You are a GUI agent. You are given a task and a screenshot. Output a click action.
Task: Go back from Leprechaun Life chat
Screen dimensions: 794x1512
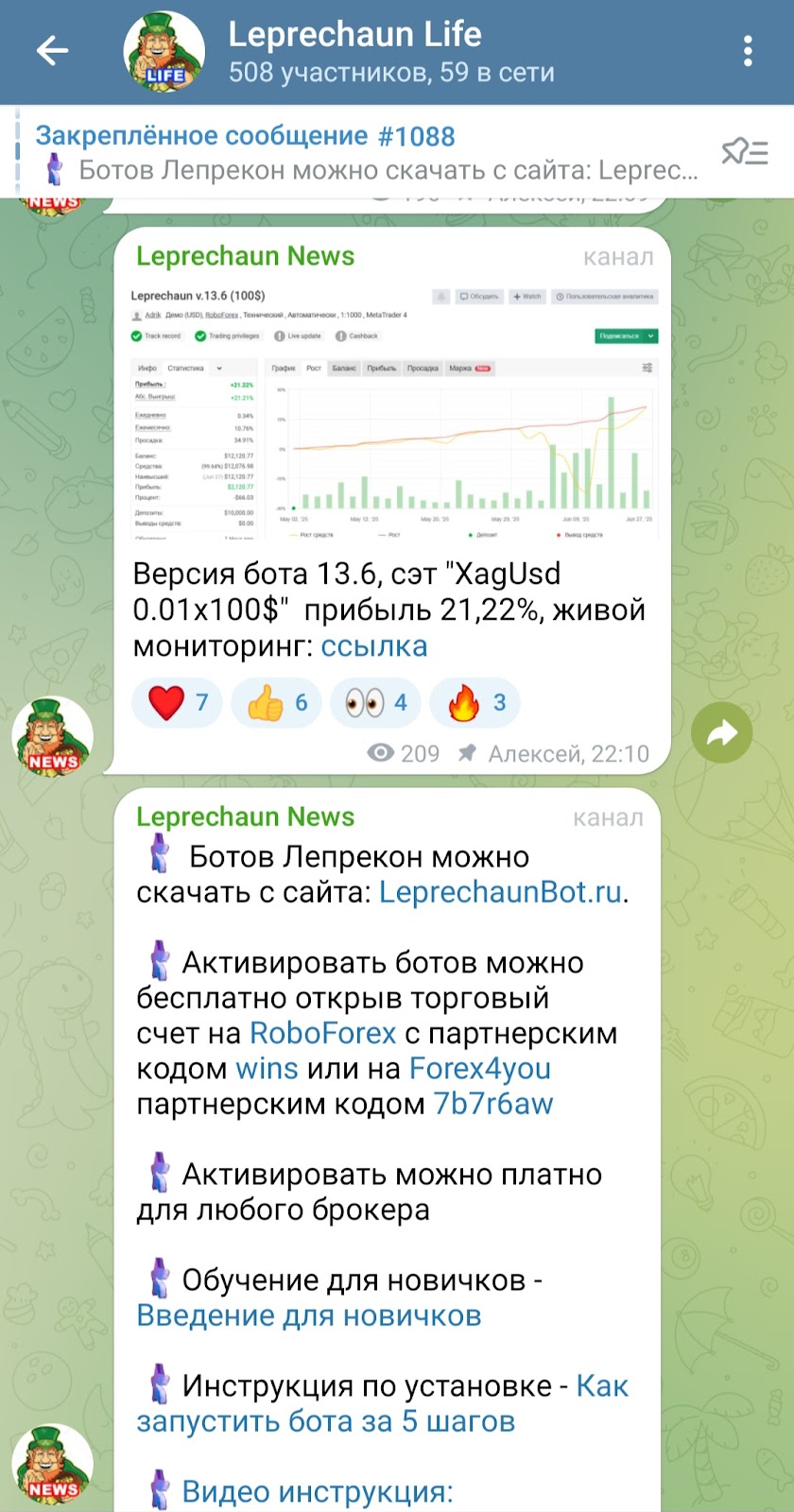click(x=53, y=51)
